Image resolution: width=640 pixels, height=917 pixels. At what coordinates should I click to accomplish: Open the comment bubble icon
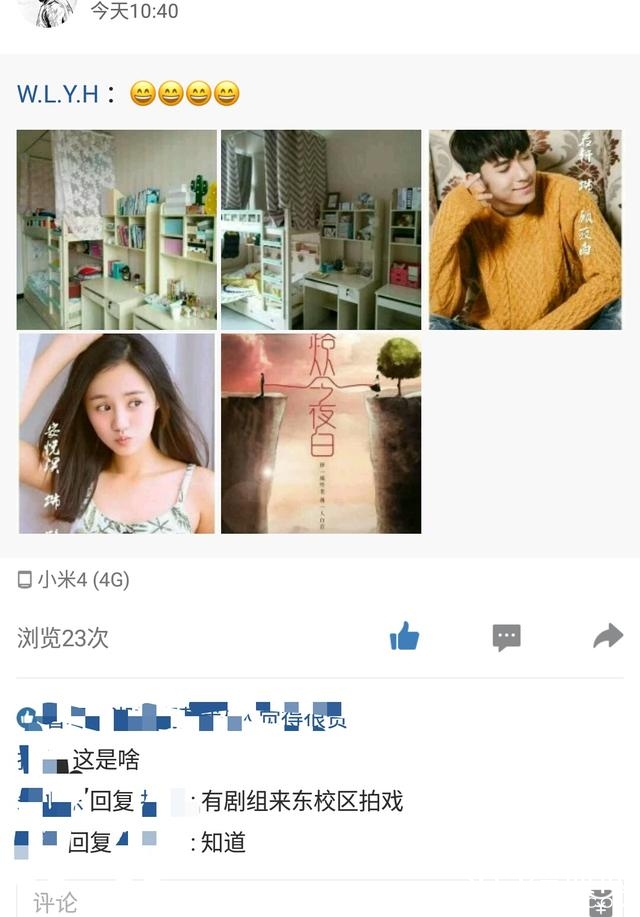pyautogui.click(x=507, y=637)
